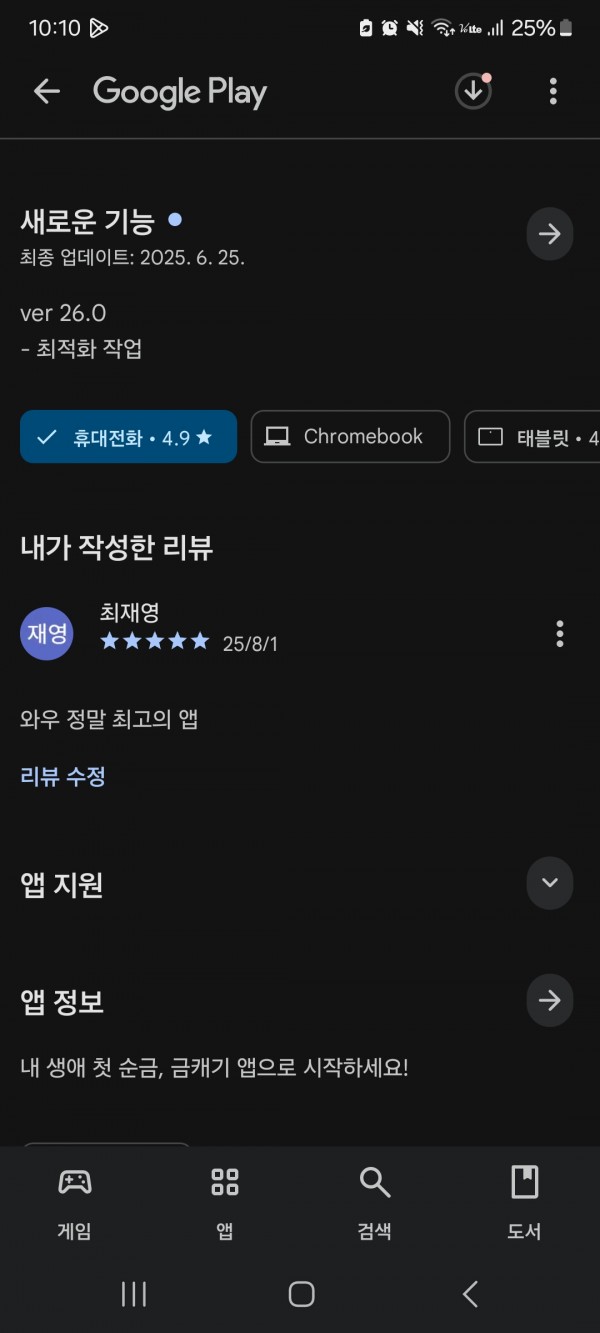Screen dimensions: 600x1333
Task: Switch to the 앱 tab
Action: 225,1203
